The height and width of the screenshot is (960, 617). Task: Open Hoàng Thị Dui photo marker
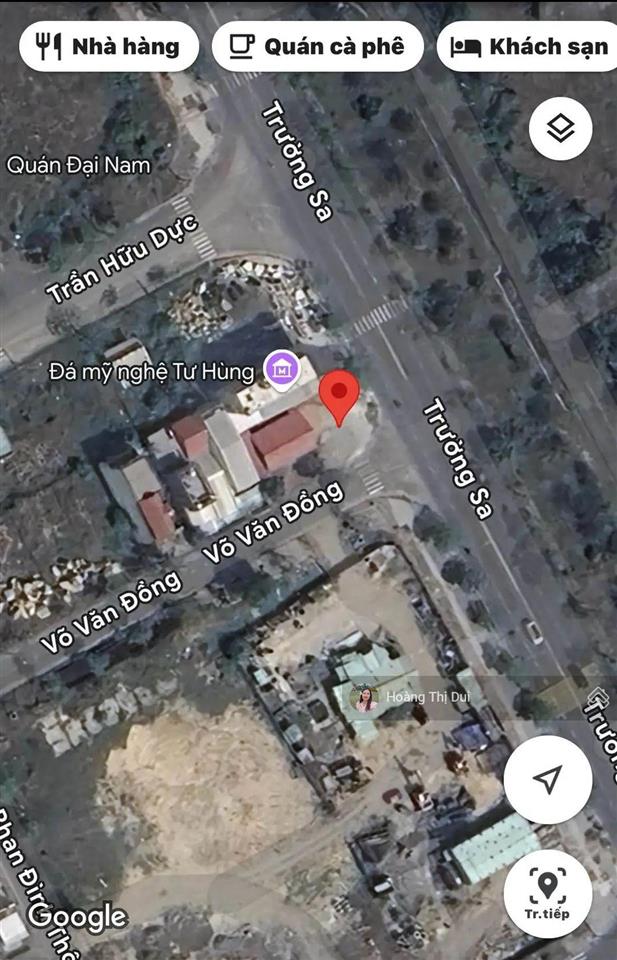pyautogui.click(x=366, y=698)
